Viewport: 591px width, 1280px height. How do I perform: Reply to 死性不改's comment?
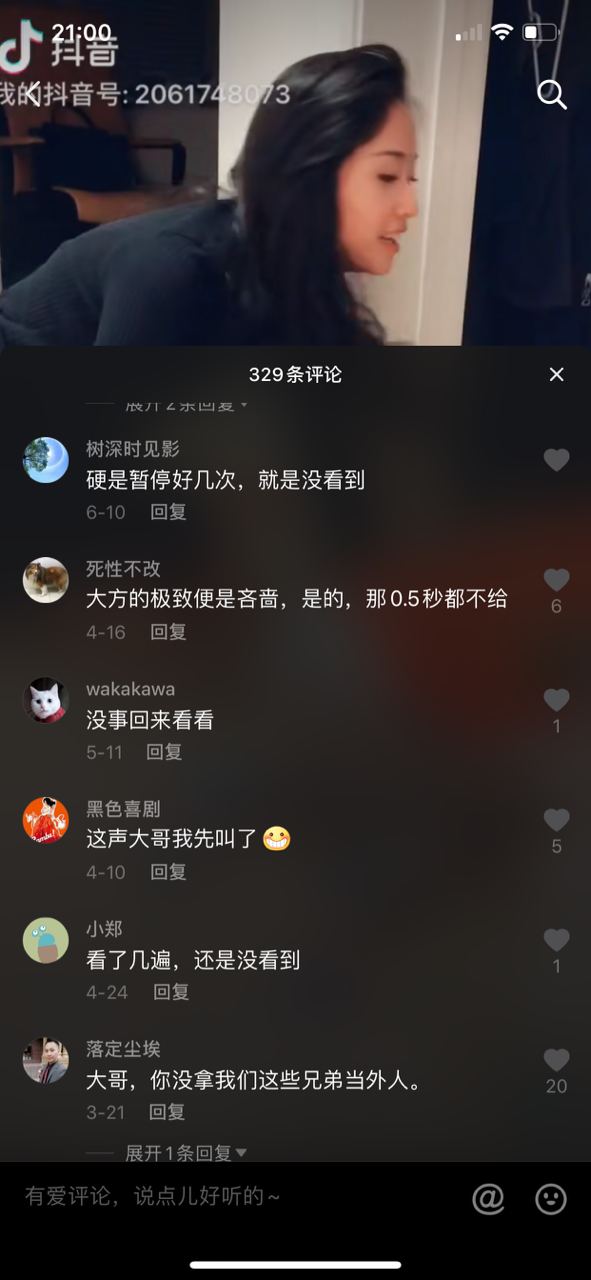(168, 632)
